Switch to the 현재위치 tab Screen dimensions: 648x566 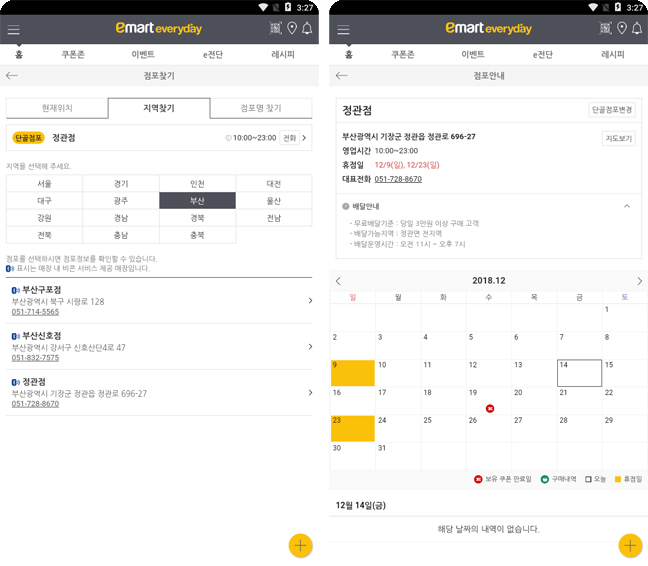pyautogui.click(x=57, y=108)
